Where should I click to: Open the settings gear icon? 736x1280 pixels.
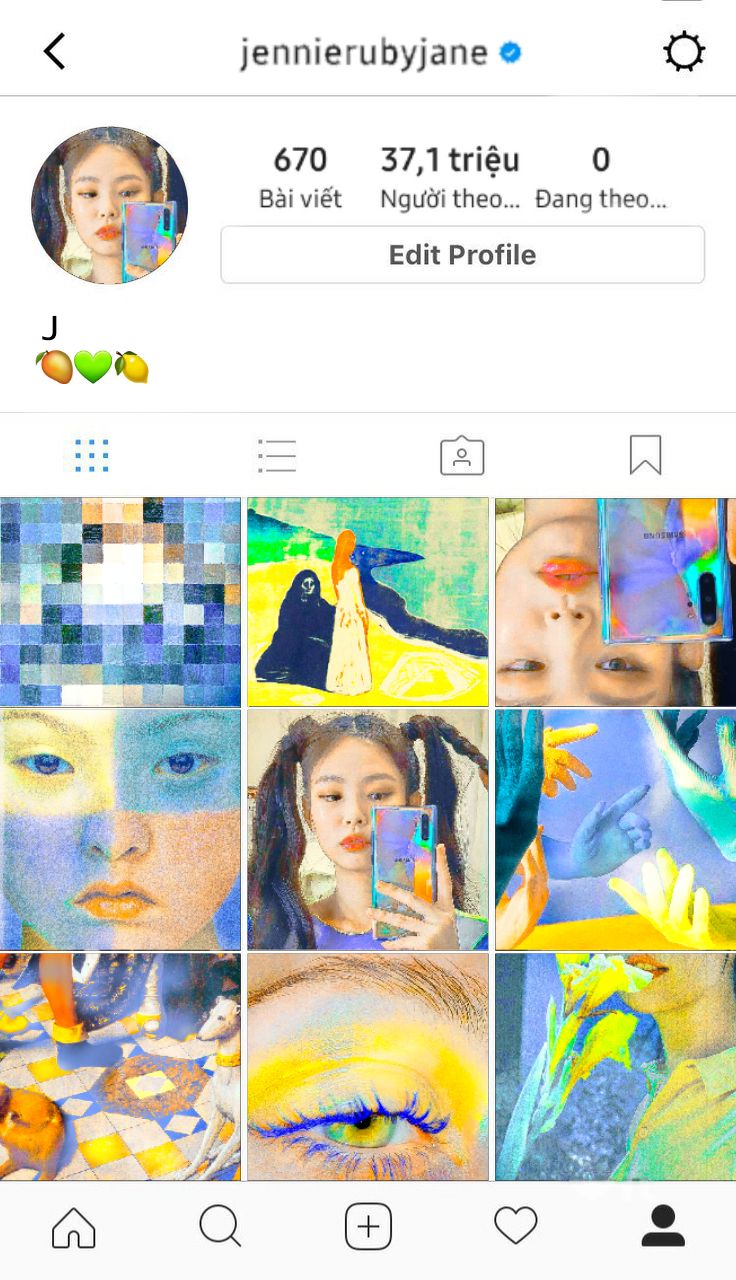[x=684, y=51]
